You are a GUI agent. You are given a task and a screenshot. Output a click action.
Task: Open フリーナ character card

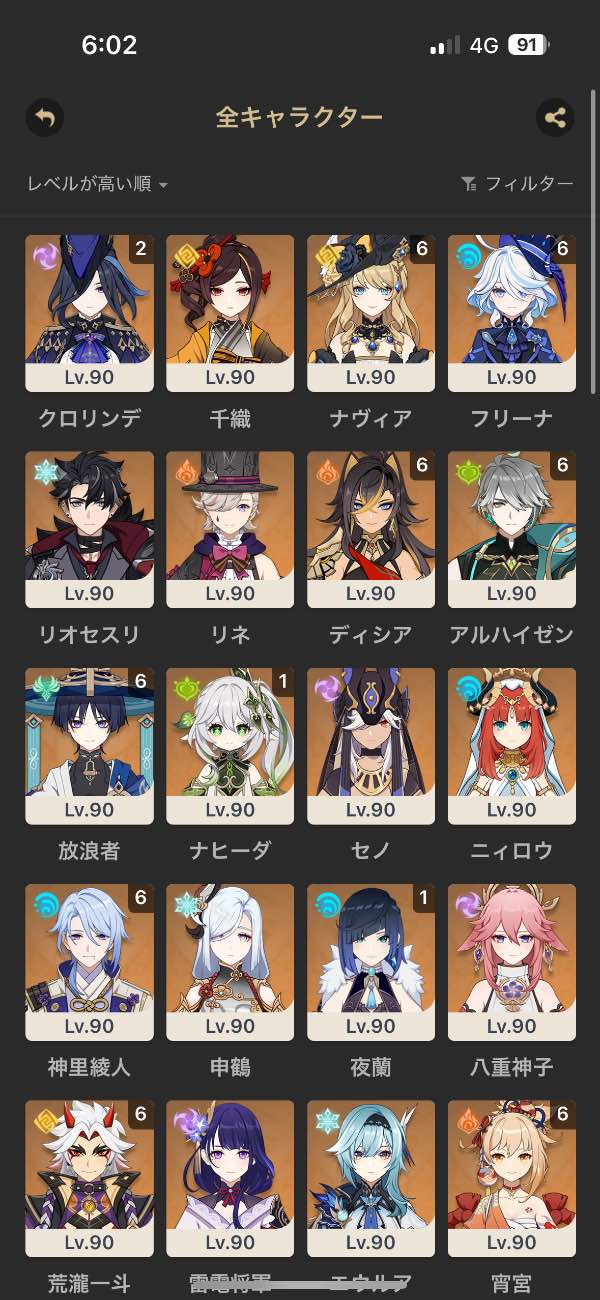click(512, 313)
